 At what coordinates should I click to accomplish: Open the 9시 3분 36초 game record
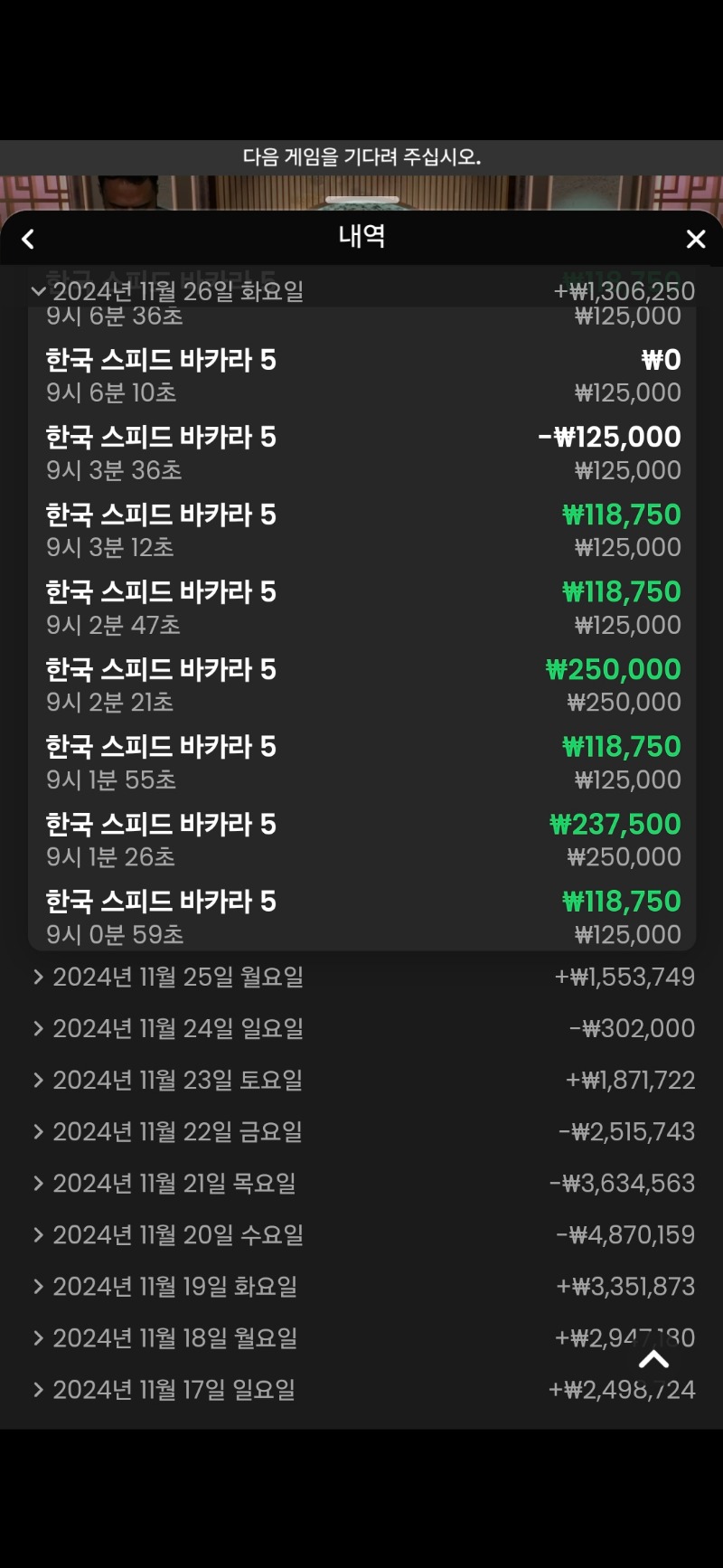[361, 453]
